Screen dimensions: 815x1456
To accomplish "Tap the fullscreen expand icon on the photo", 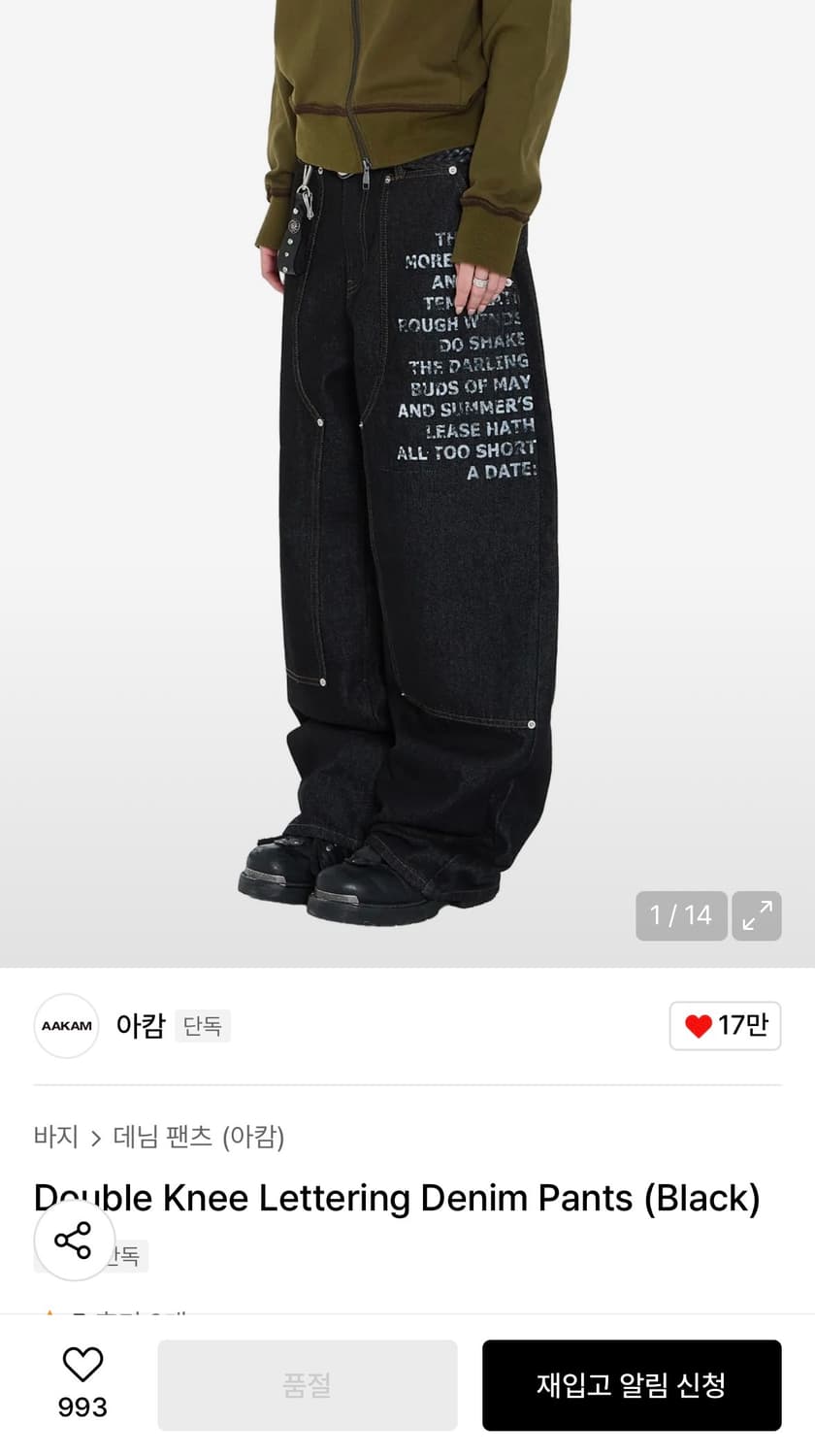I will pos(758,915).
